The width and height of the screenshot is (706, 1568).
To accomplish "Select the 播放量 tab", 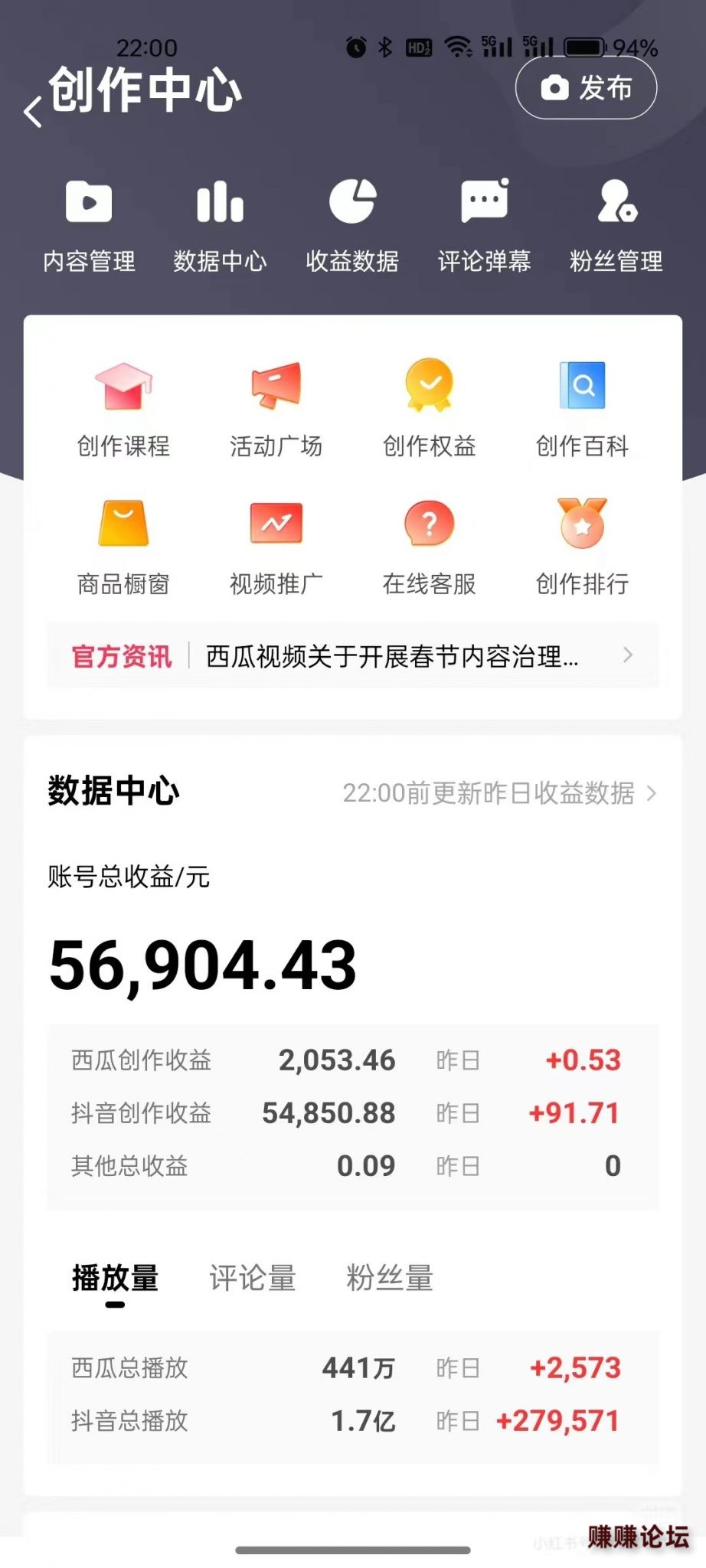I will click(115, 1278).
